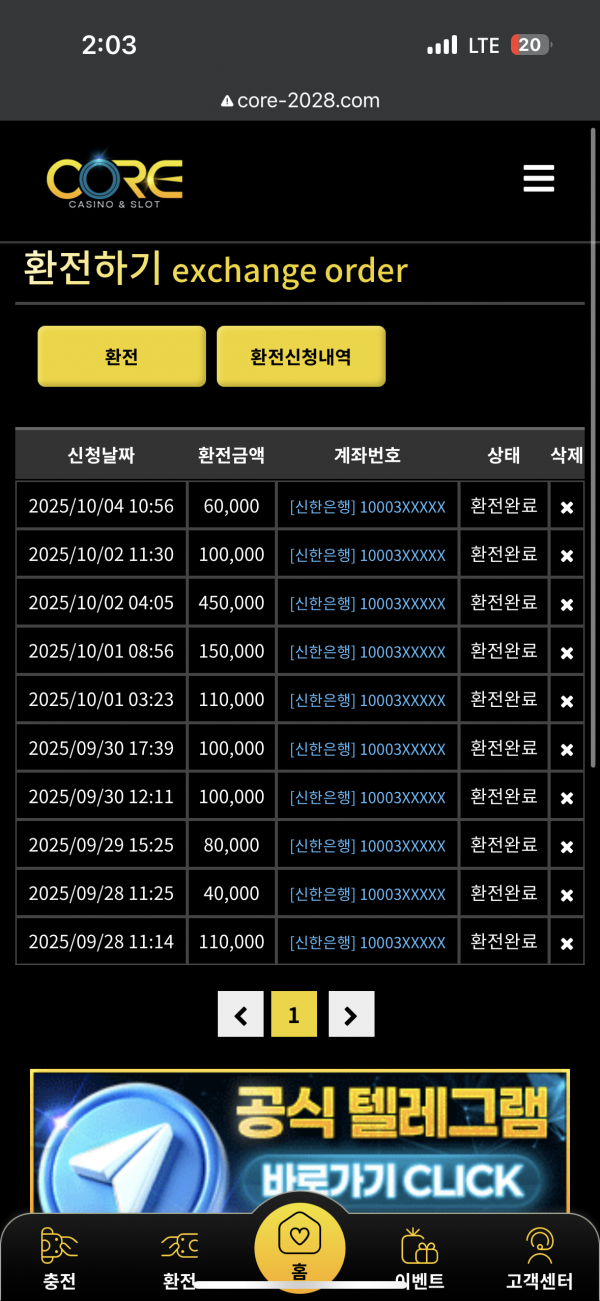The height and width of the screenshot is (1301, 600).
Task: Delete the 2025/09/30 12:11 record
Action: pyautogui.click(x=566, y=798)
